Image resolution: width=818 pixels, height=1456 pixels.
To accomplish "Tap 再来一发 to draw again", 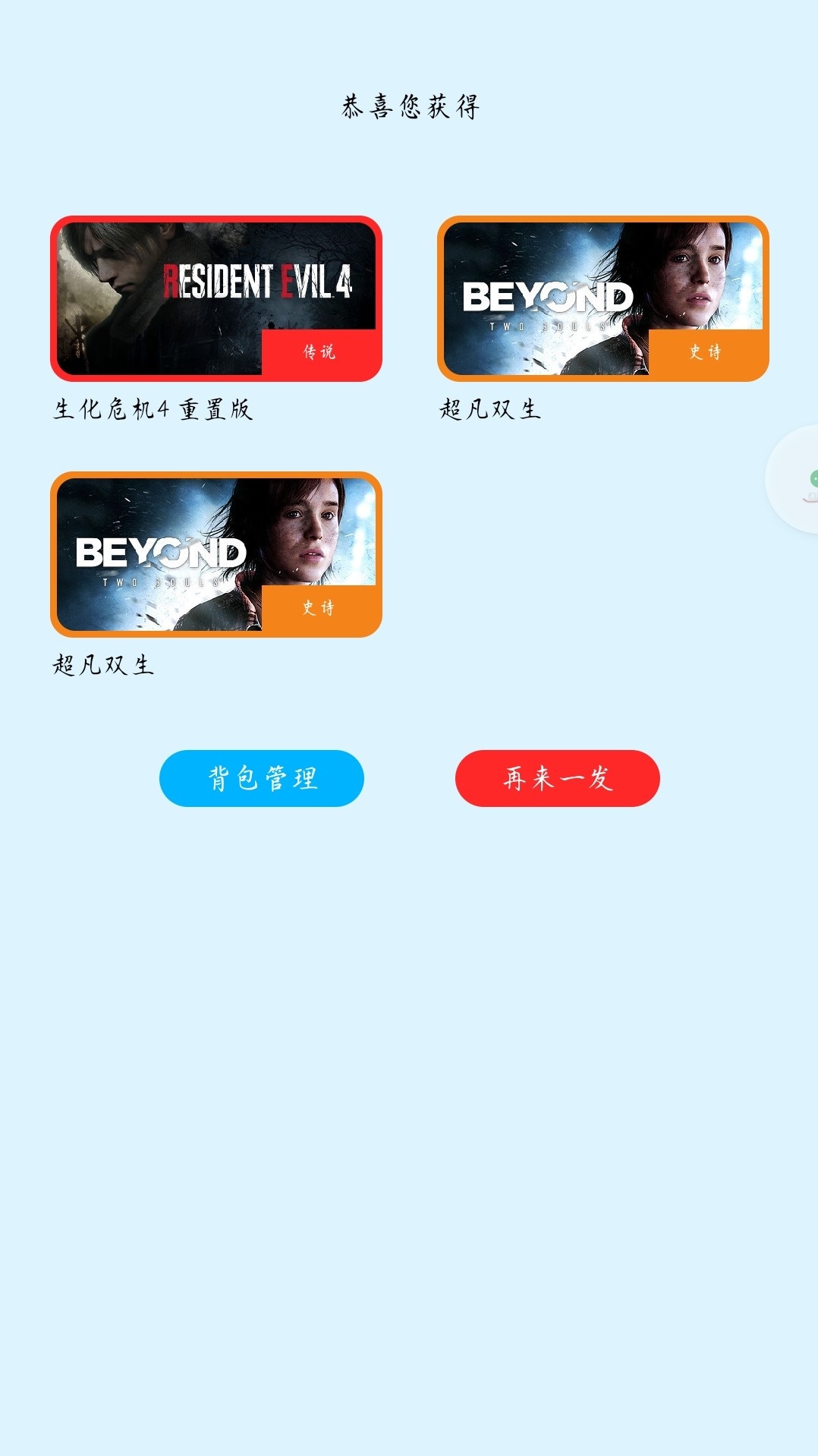I will (x=557, y=778).
